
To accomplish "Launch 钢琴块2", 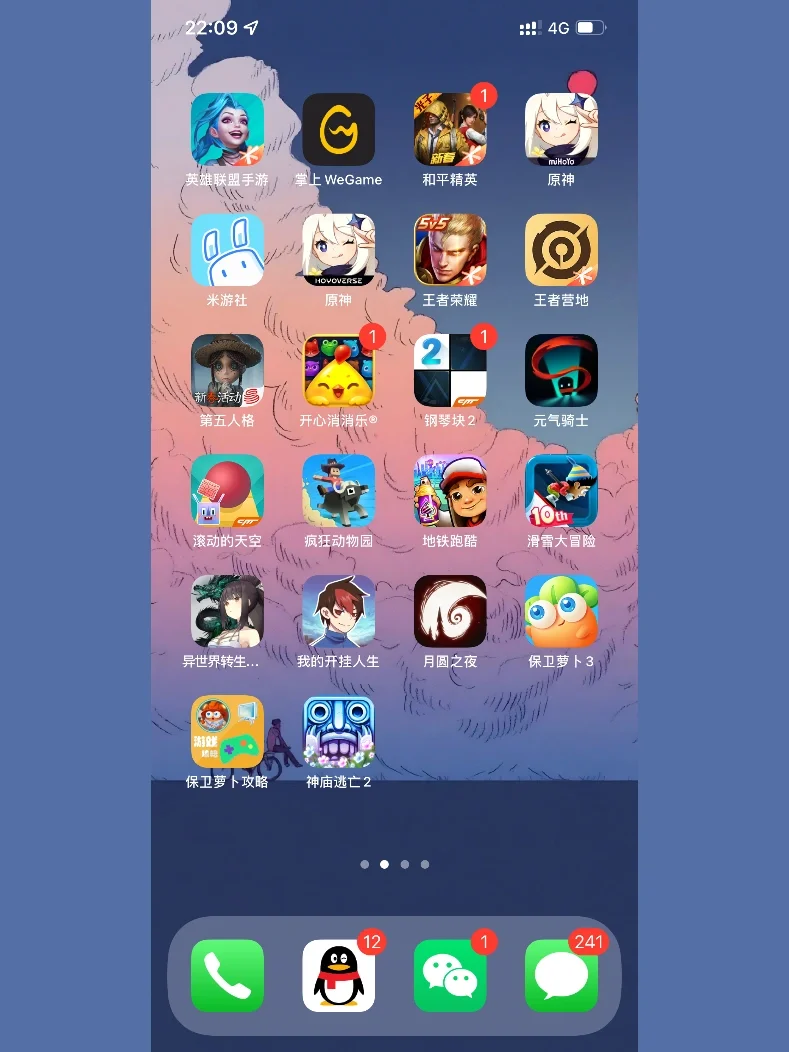I will click(450, 370).
